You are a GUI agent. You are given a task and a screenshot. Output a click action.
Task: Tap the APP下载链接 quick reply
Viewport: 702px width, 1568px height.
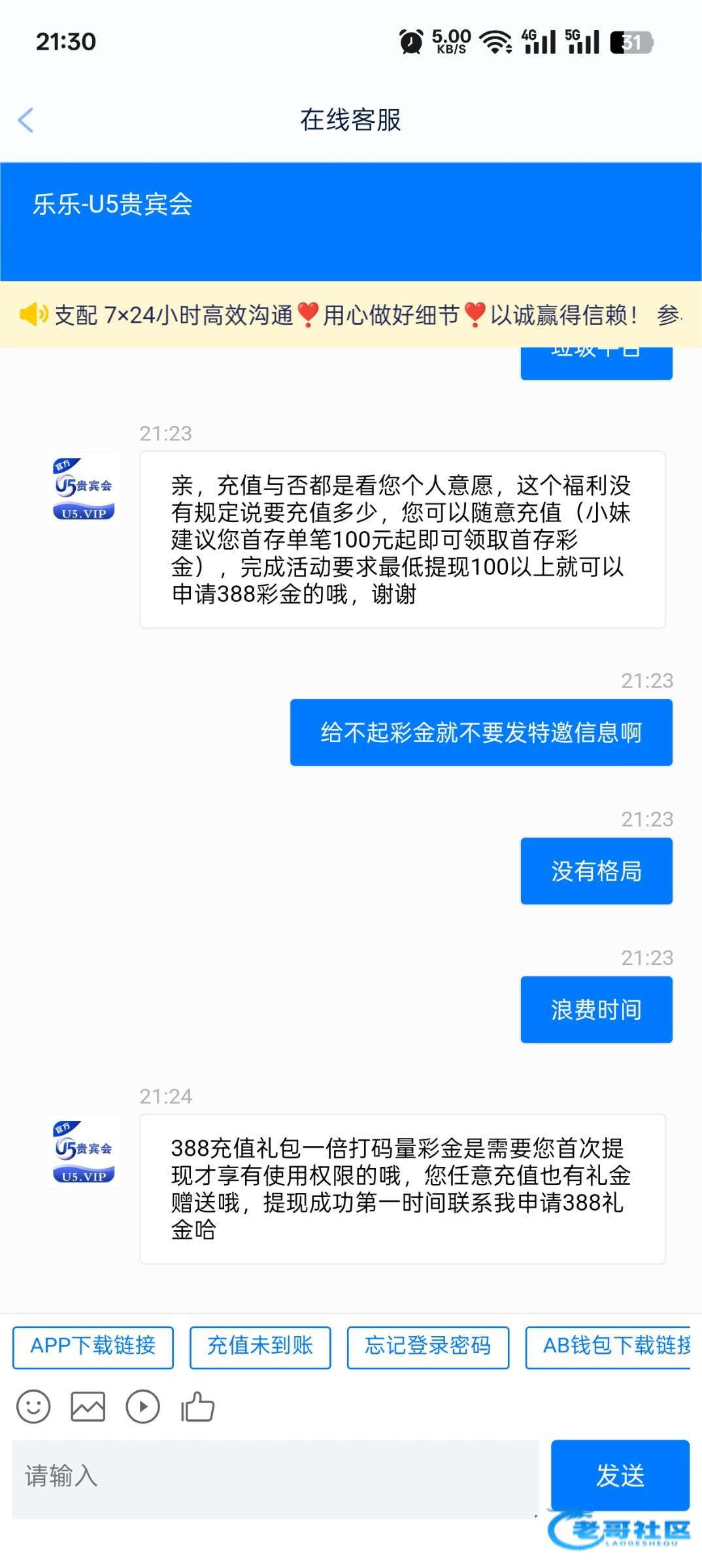coord(93,1347)
